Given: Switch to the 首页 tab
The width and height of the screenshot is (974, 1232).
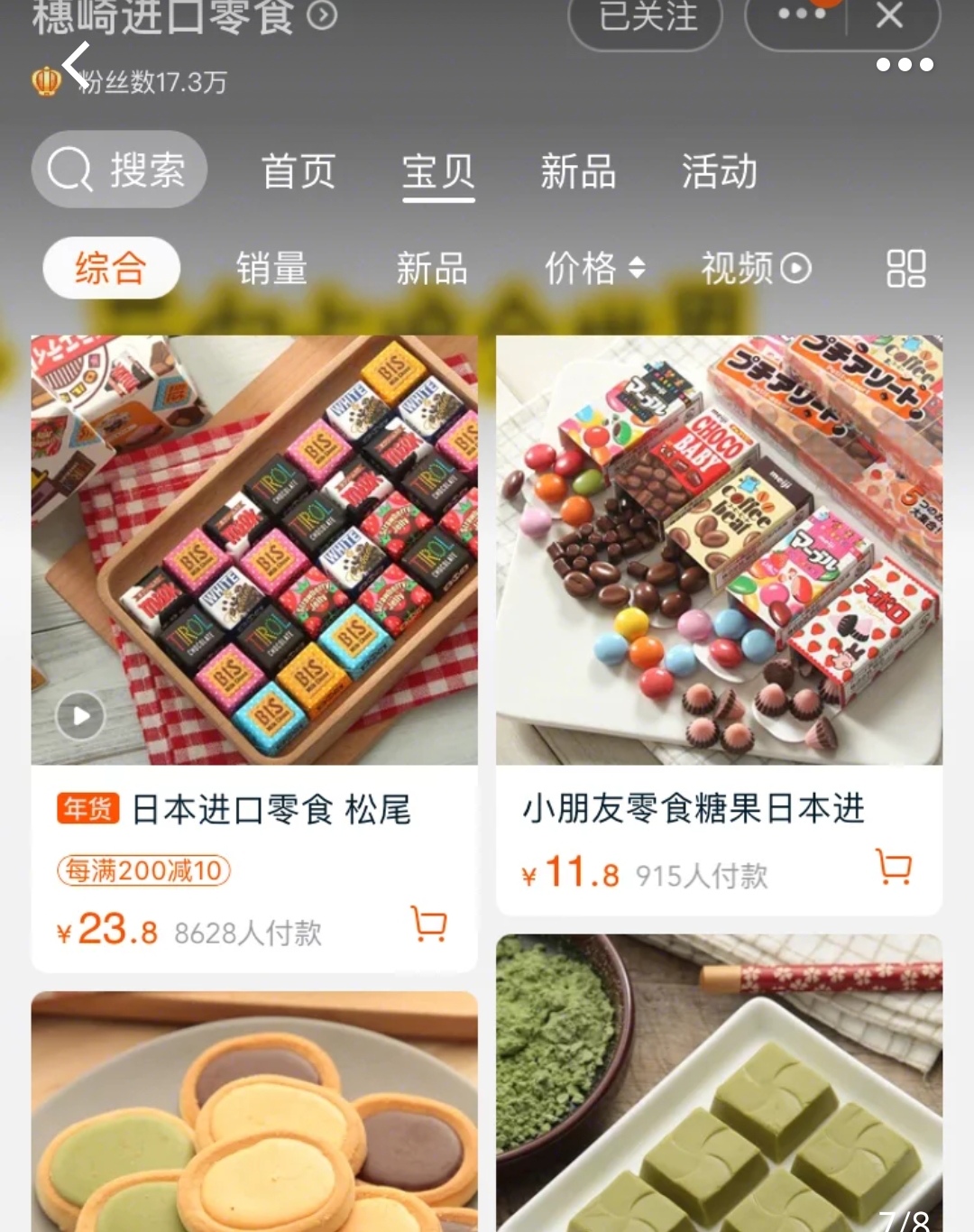Looking at the screenshot, I should click(299, 171).
